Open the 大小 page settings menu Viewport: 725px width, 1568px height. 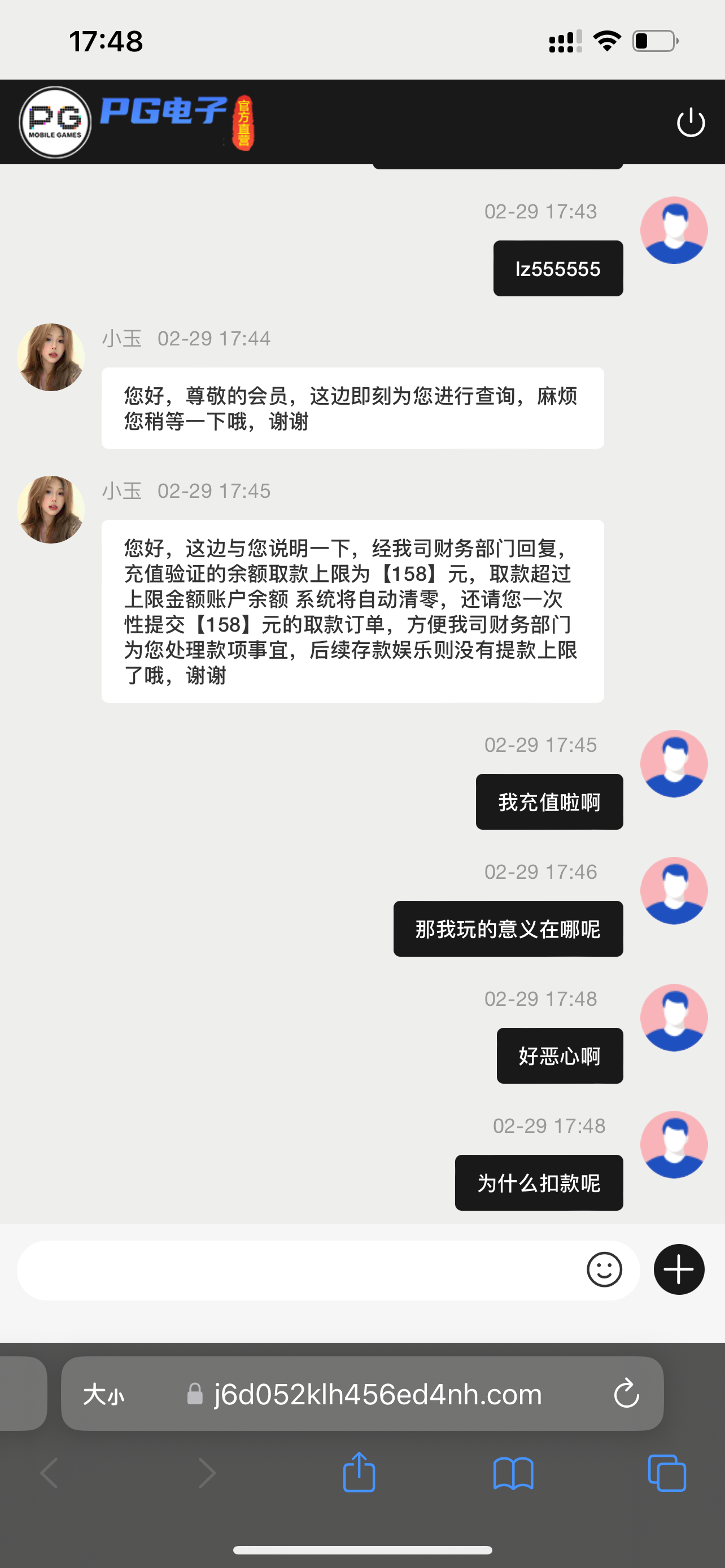104,1394
